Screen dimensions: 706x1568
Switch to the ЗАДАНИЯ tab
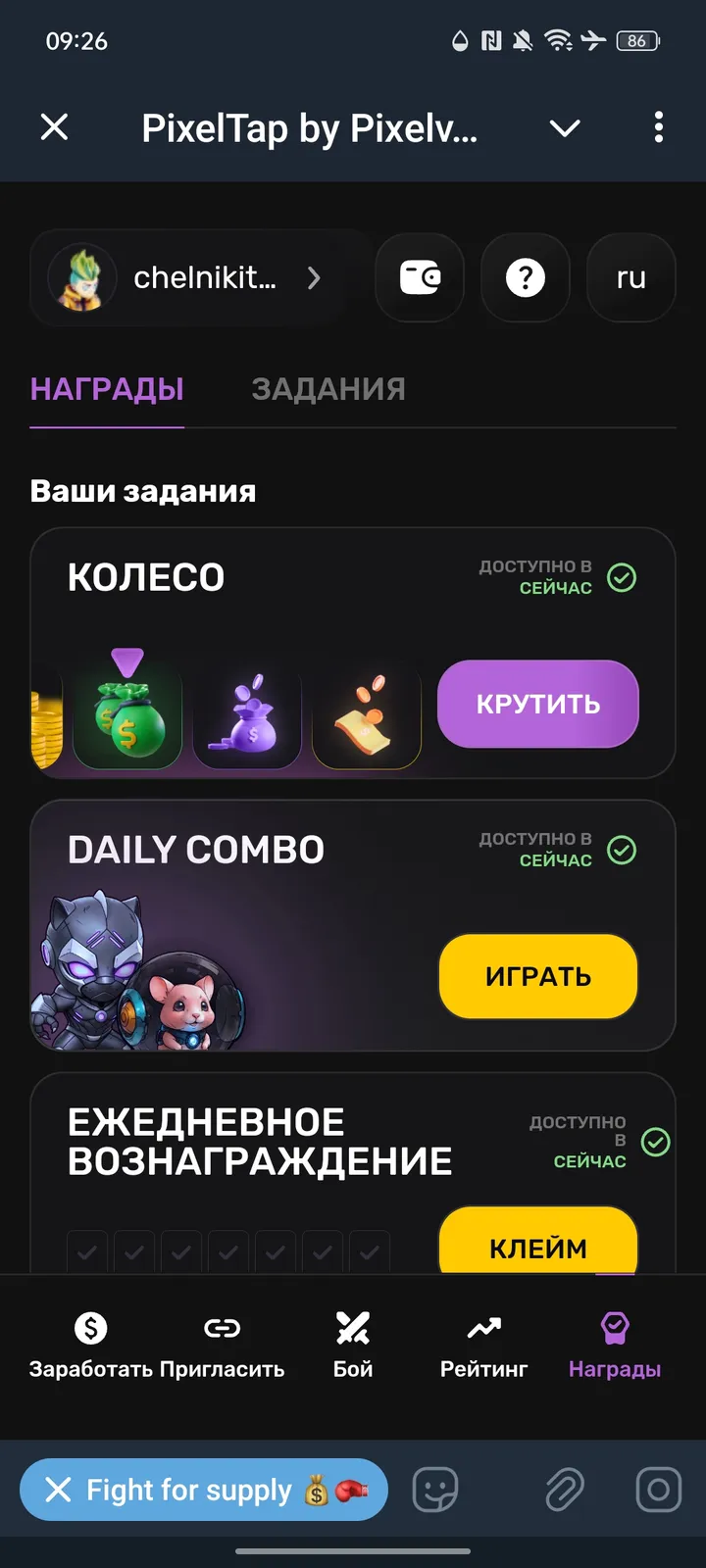pyautogui.click(x=329, y=389)
